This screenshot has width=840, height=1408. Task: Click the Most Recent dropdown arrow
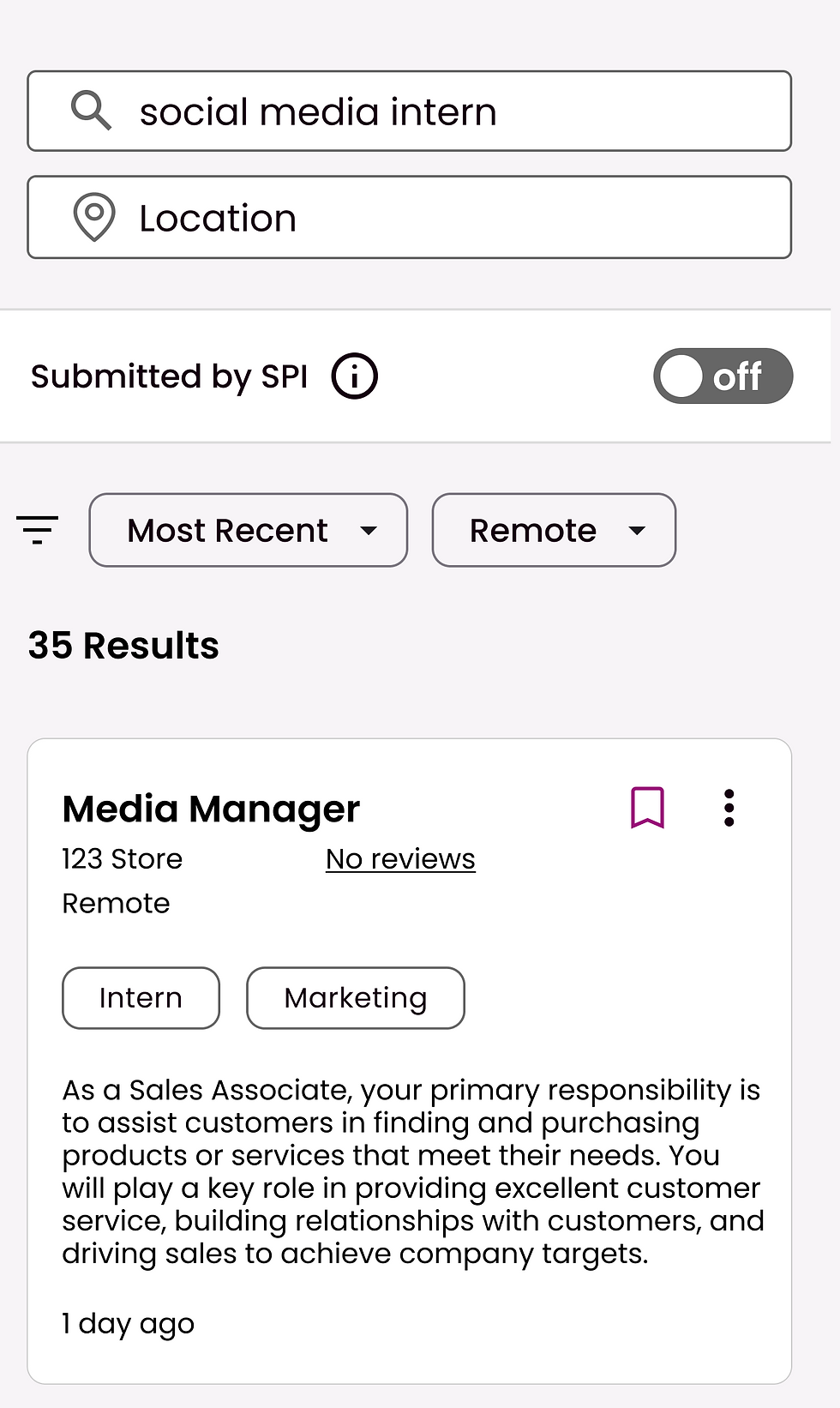[369, 532]
